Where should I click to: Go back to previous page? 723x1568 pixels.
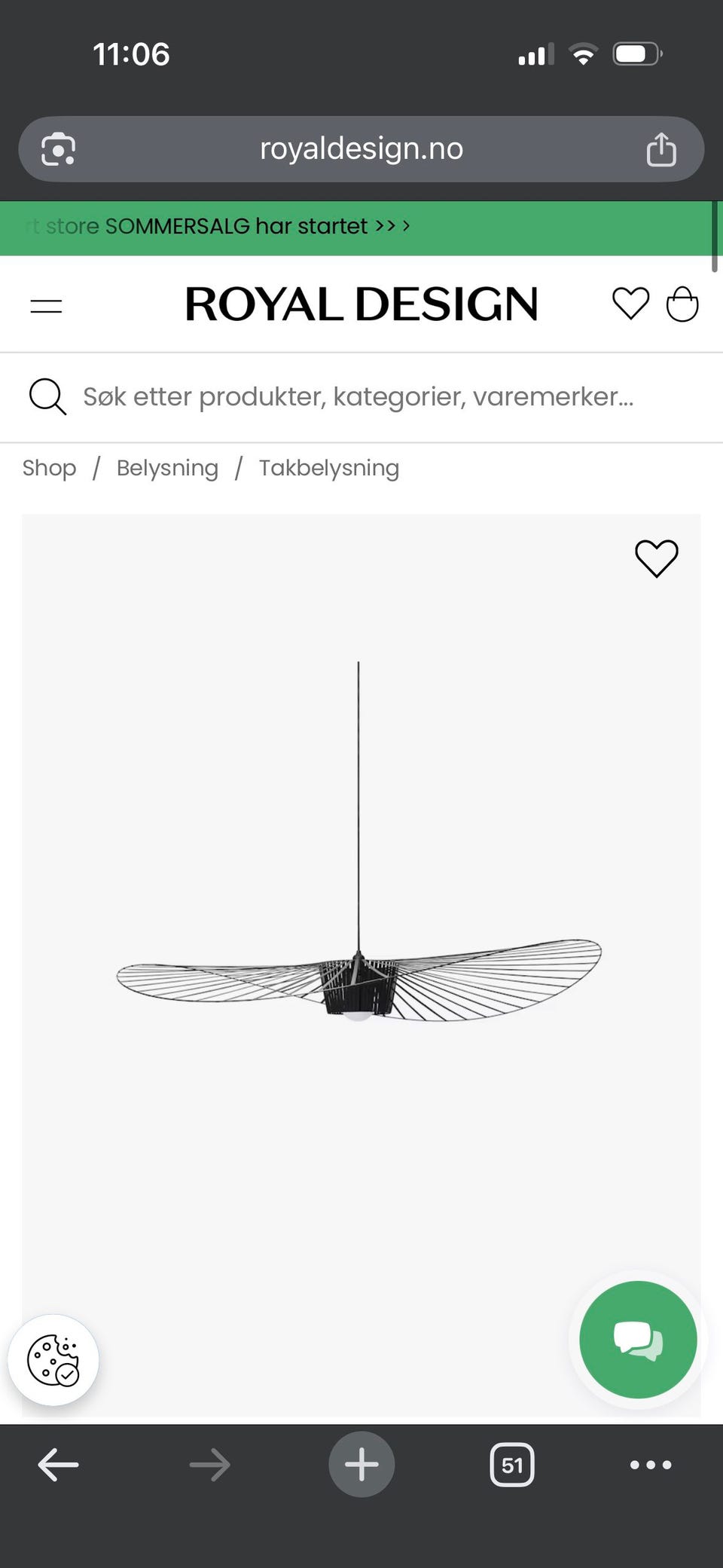coord(58,1465)
